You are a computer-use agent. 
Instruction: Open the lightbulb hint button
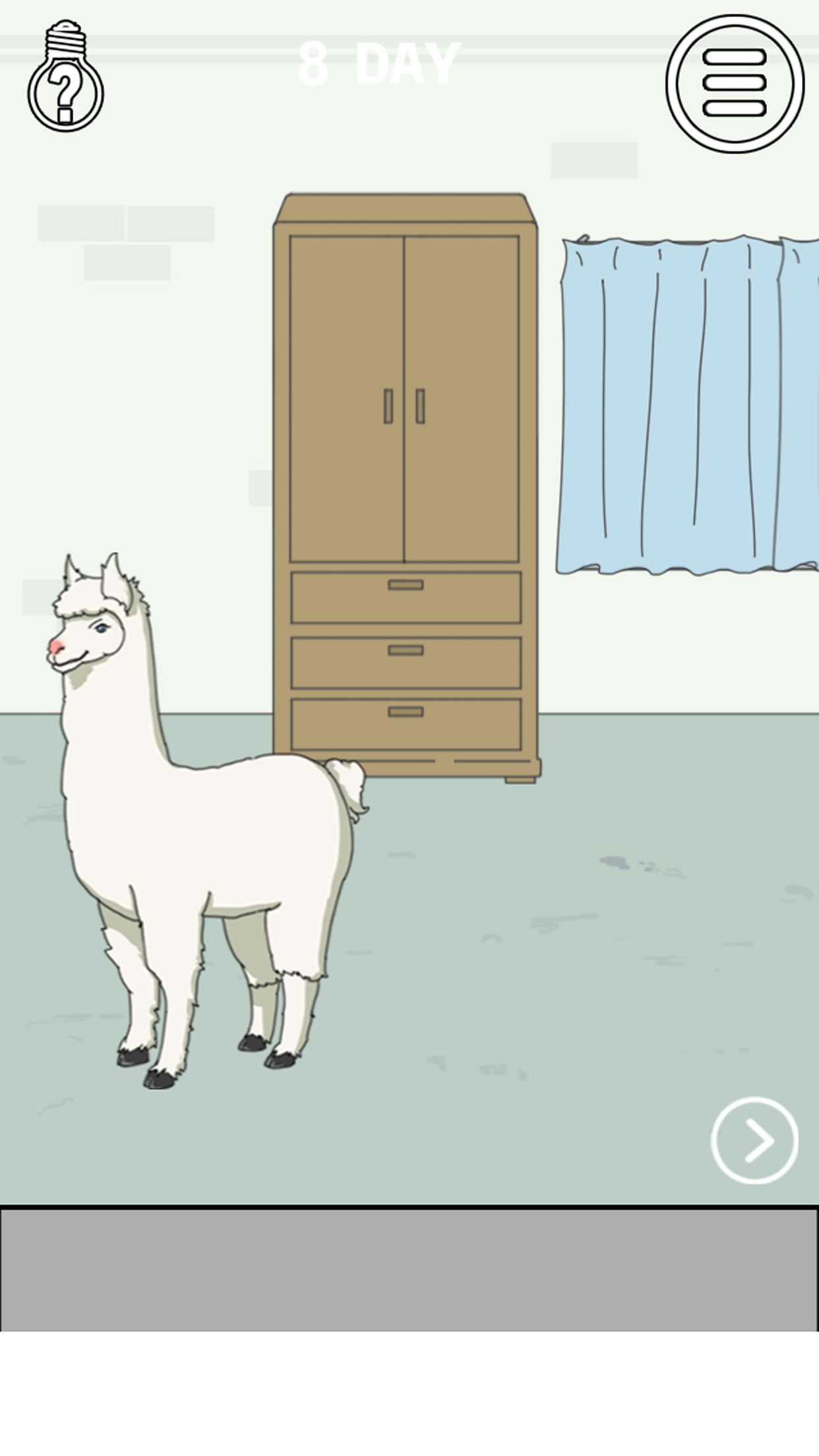(x=65, y=78)
